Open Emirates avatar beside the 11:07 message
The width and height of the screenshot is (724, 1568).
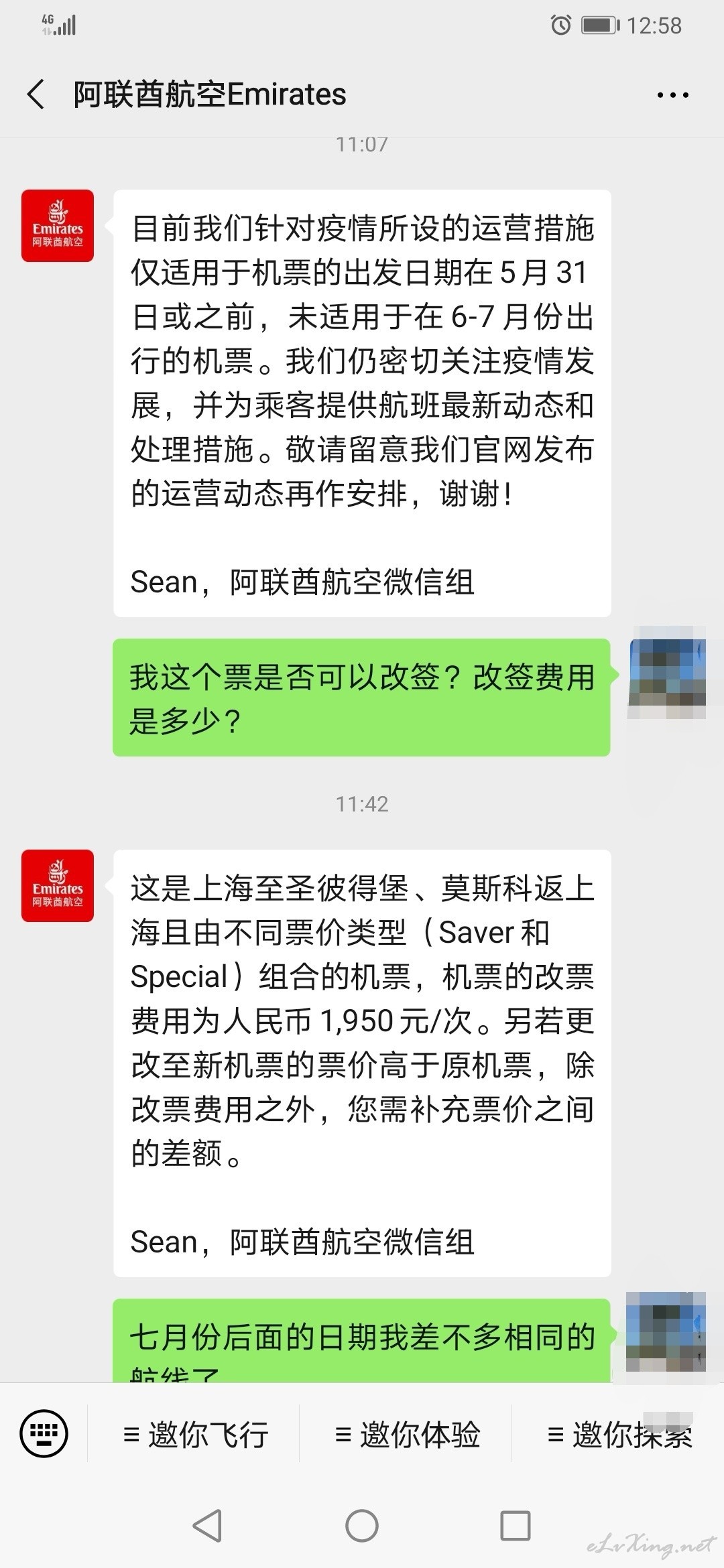pos(58,226)
